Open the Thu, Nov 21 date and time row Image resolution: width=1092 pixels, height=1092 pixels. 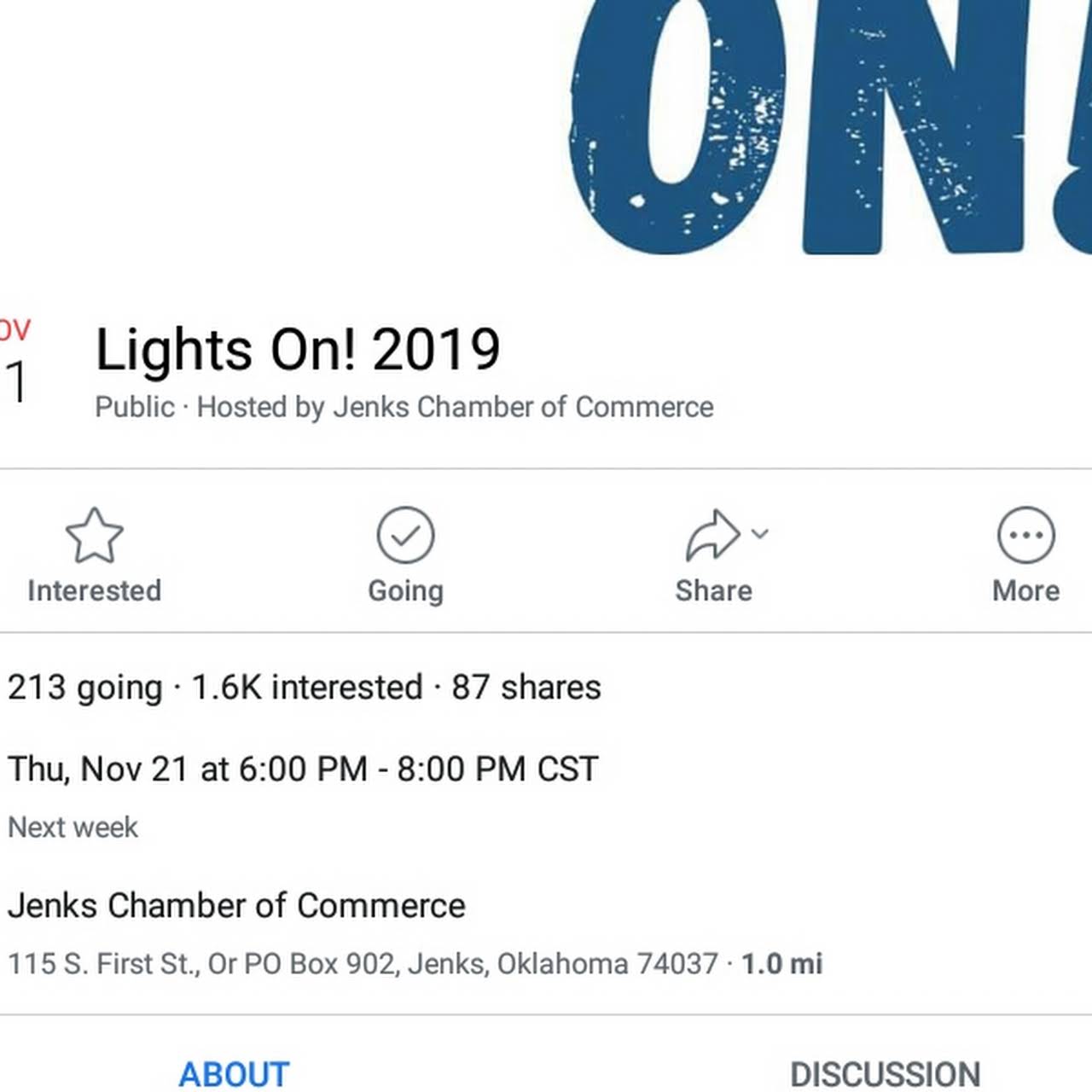coord(303,770)
